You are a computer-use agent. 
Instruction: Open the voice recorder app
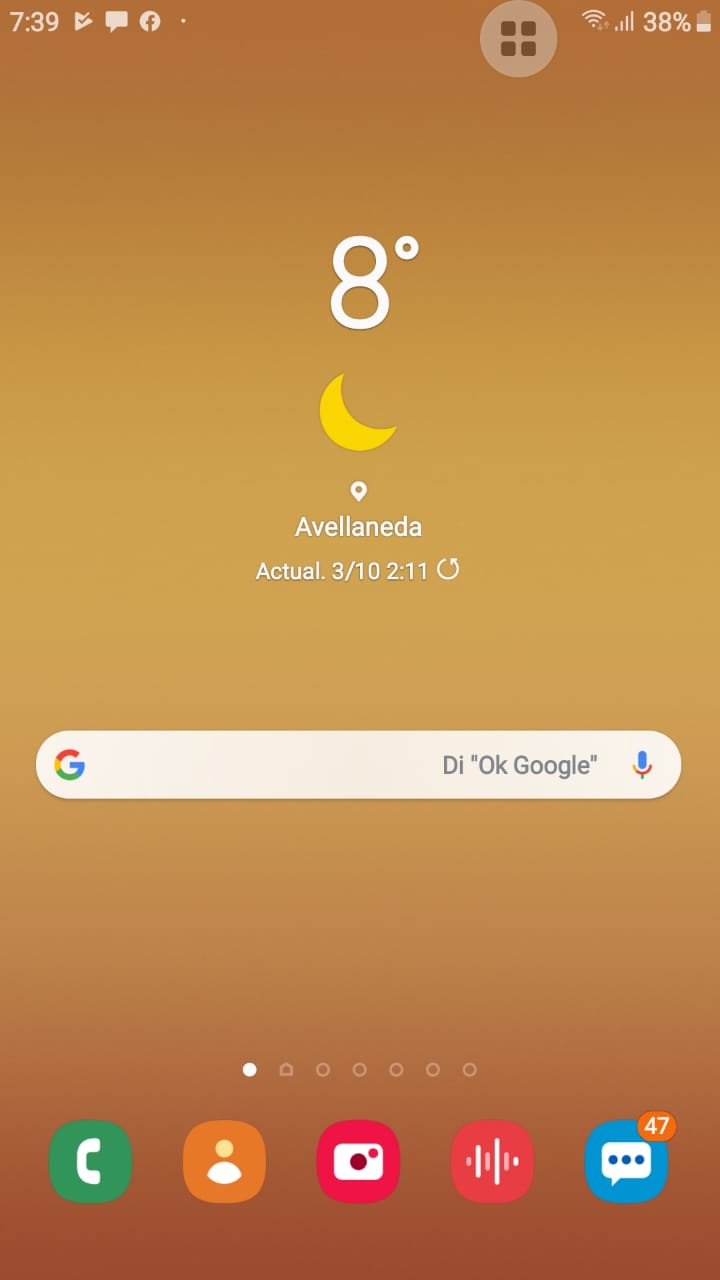click(x=492, y=1161)
